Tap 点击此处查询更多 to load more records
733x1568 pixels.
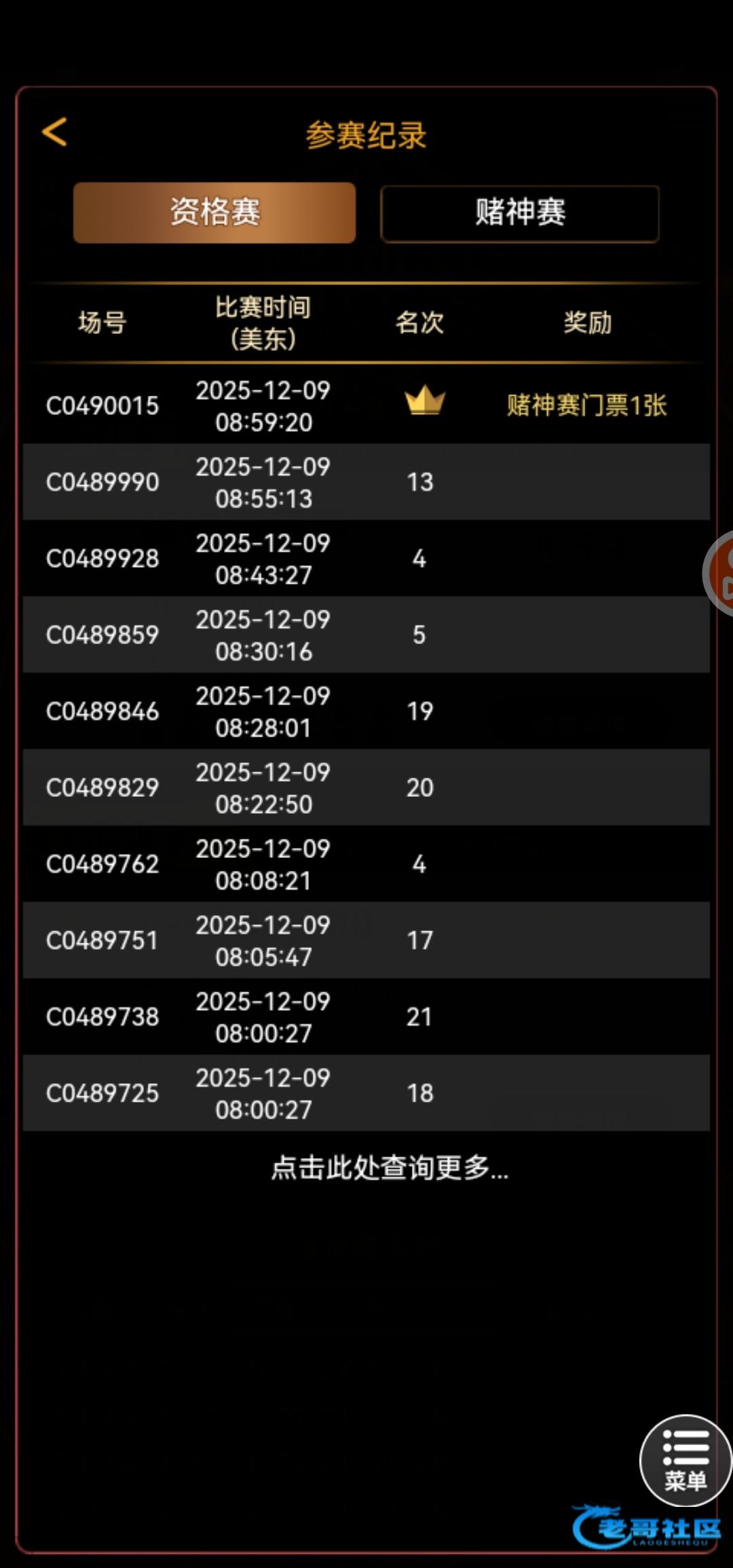click(x=390, y=1168)
